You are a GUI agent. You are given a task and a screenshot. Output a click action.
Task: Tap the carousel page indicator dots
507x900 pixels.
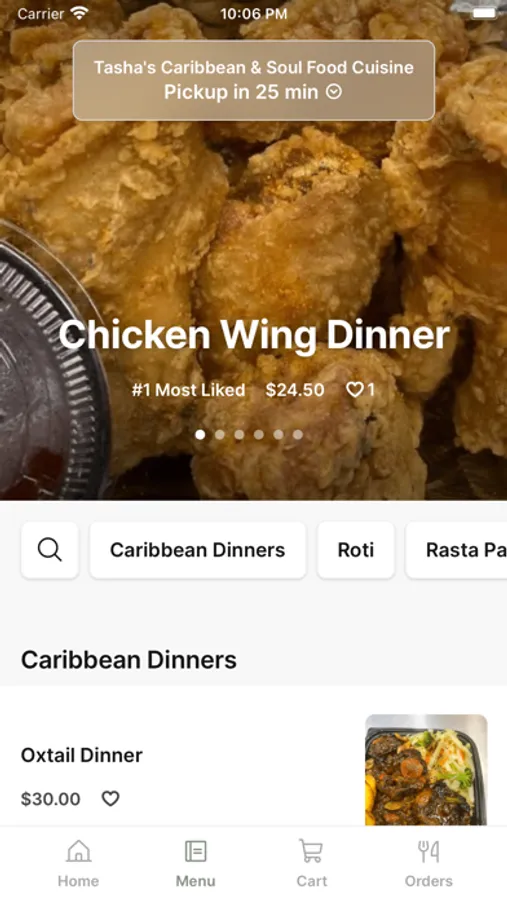click(x=249, y=435)
